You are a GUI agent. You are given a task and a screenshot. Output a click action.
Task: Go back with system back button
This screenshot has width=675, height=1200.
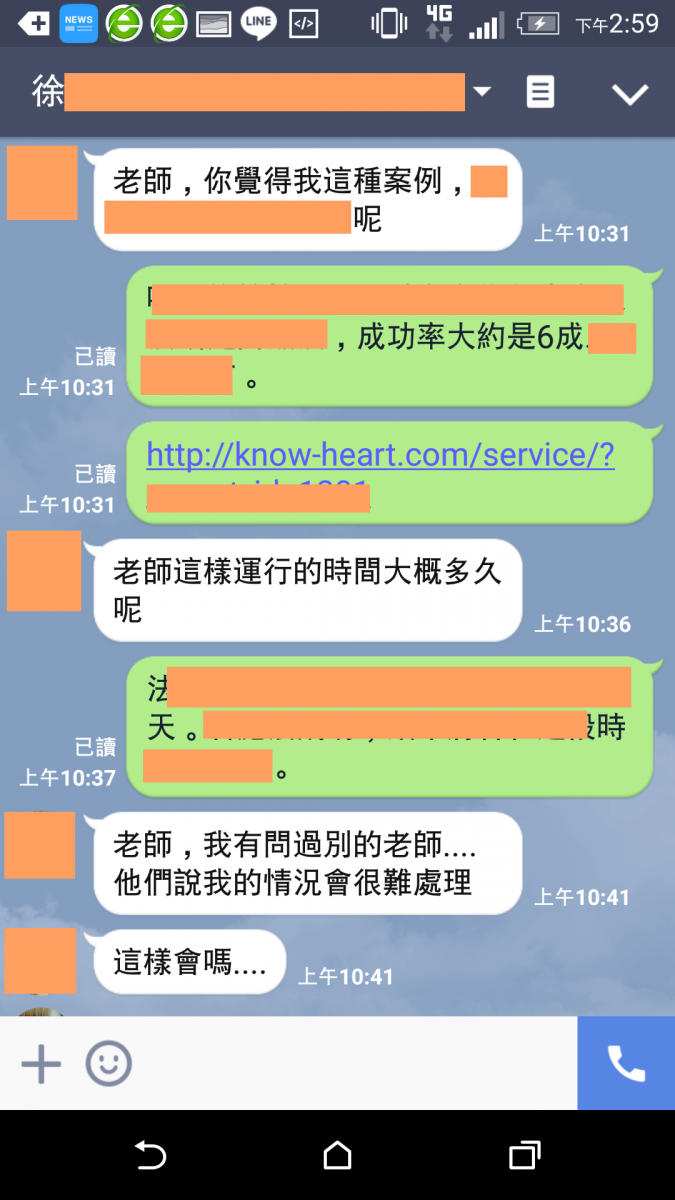pos(150,1156)
